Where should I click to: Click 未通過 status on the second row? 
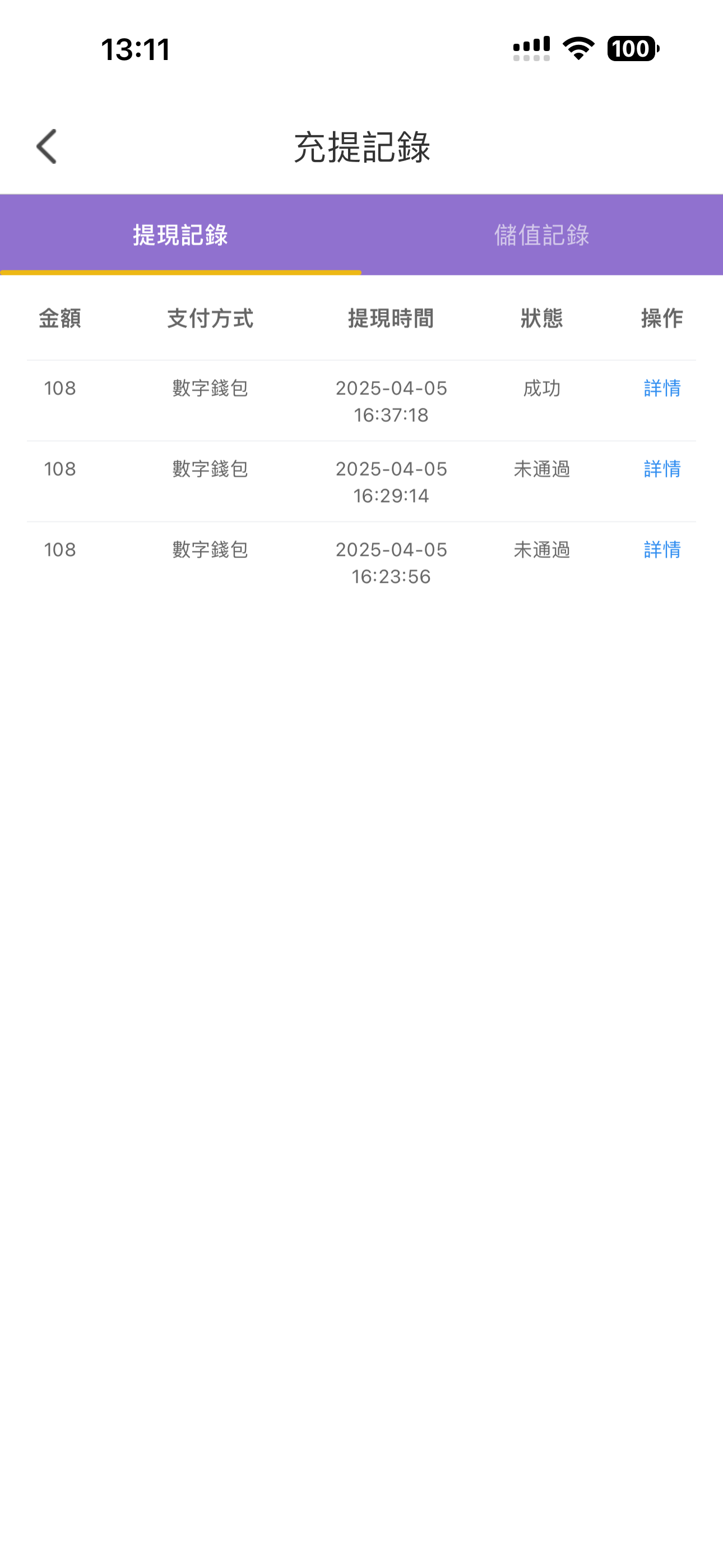(x=541, y=469)
